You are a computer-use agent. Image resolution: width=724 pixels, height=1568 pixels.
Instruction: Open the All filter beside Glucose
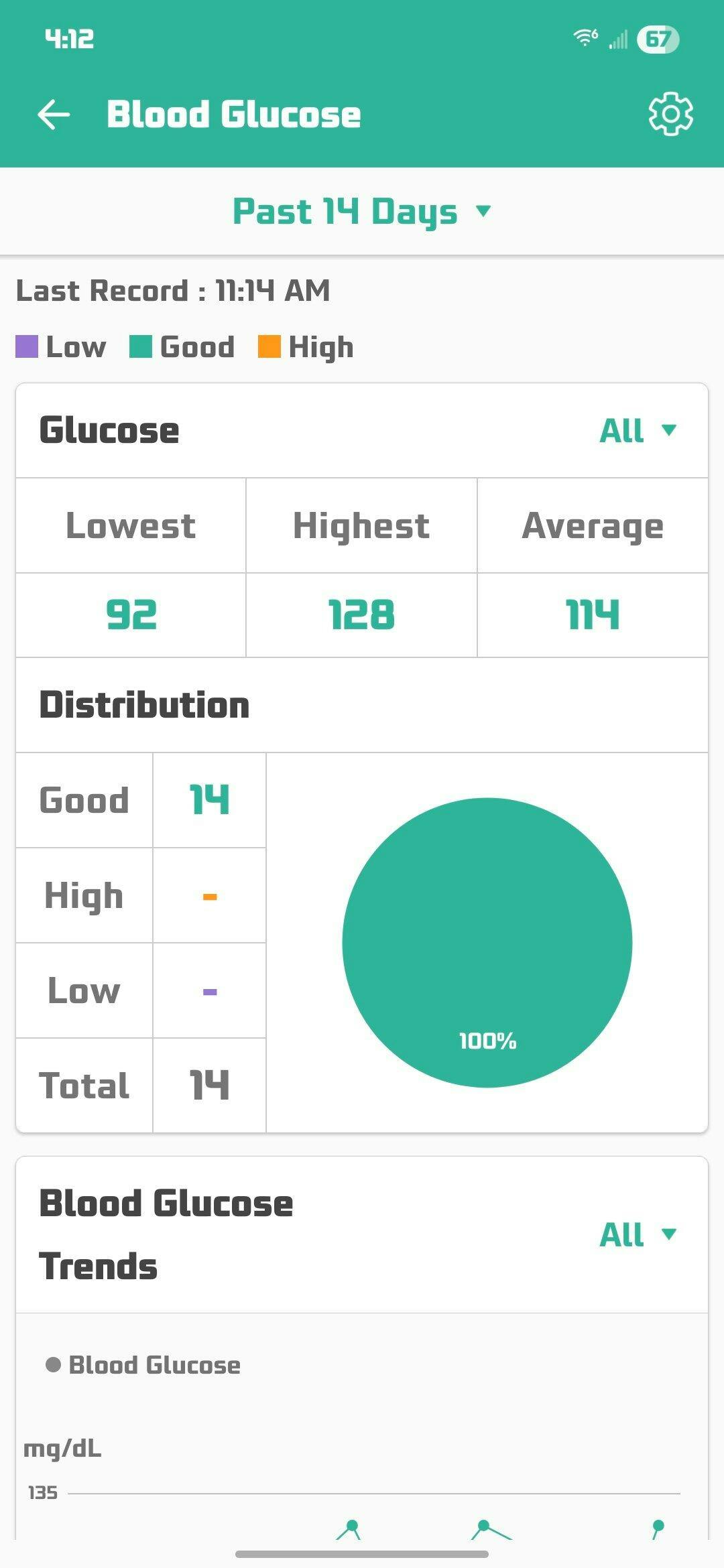638,430
